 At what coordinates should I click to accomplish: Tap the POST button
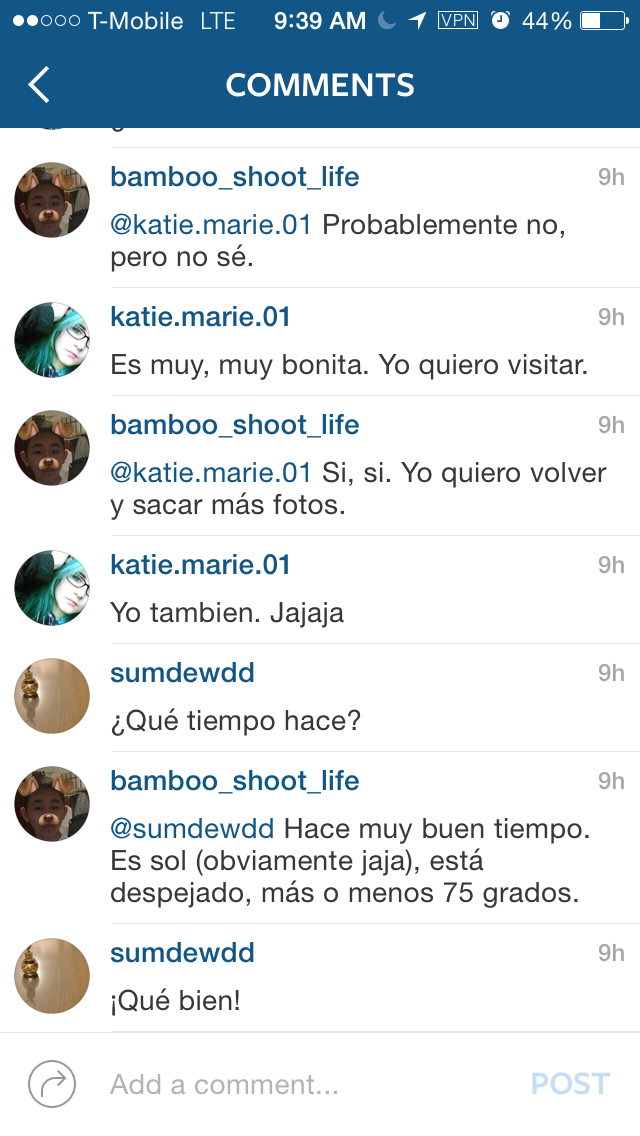pos(570,1084)
